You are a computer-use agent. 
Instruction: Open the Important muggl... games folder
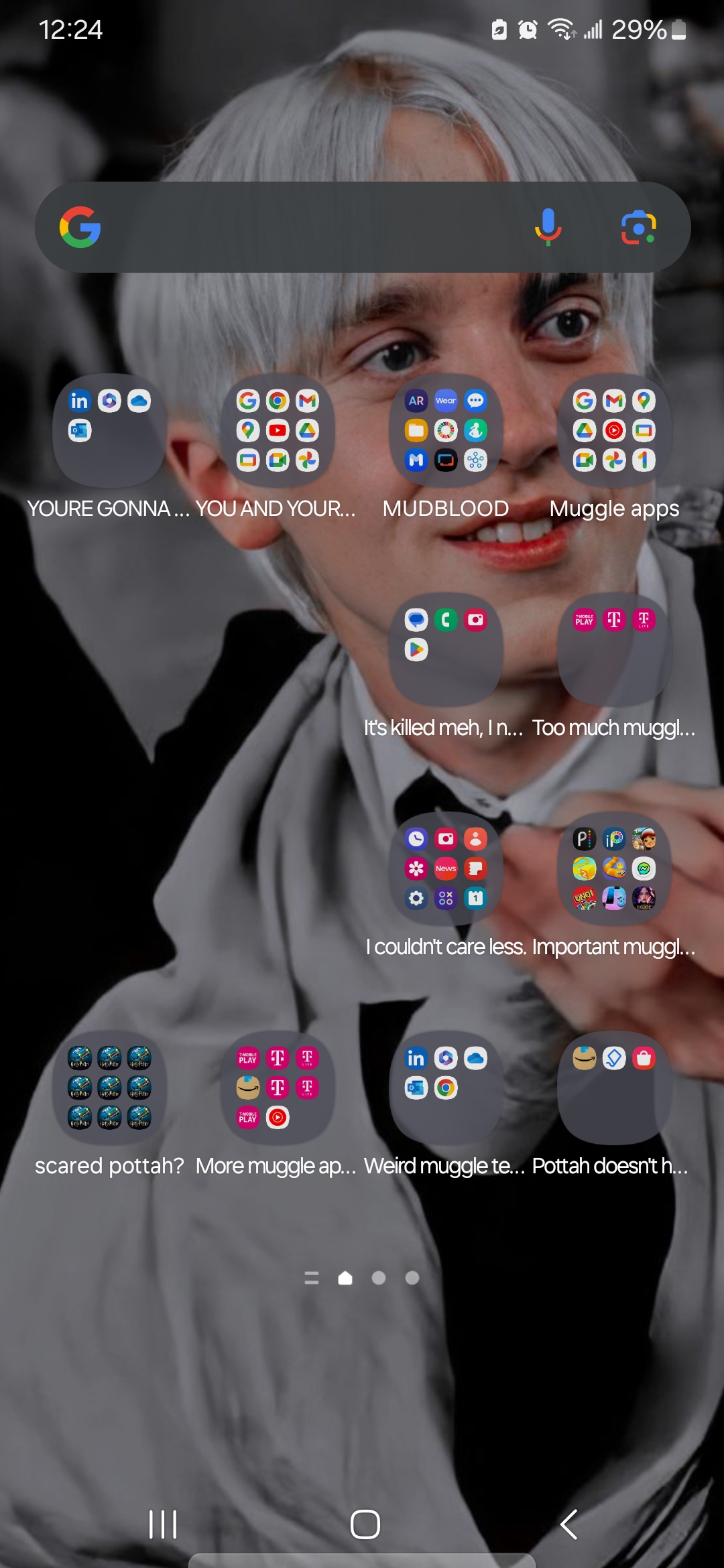(x=614, y=868)
